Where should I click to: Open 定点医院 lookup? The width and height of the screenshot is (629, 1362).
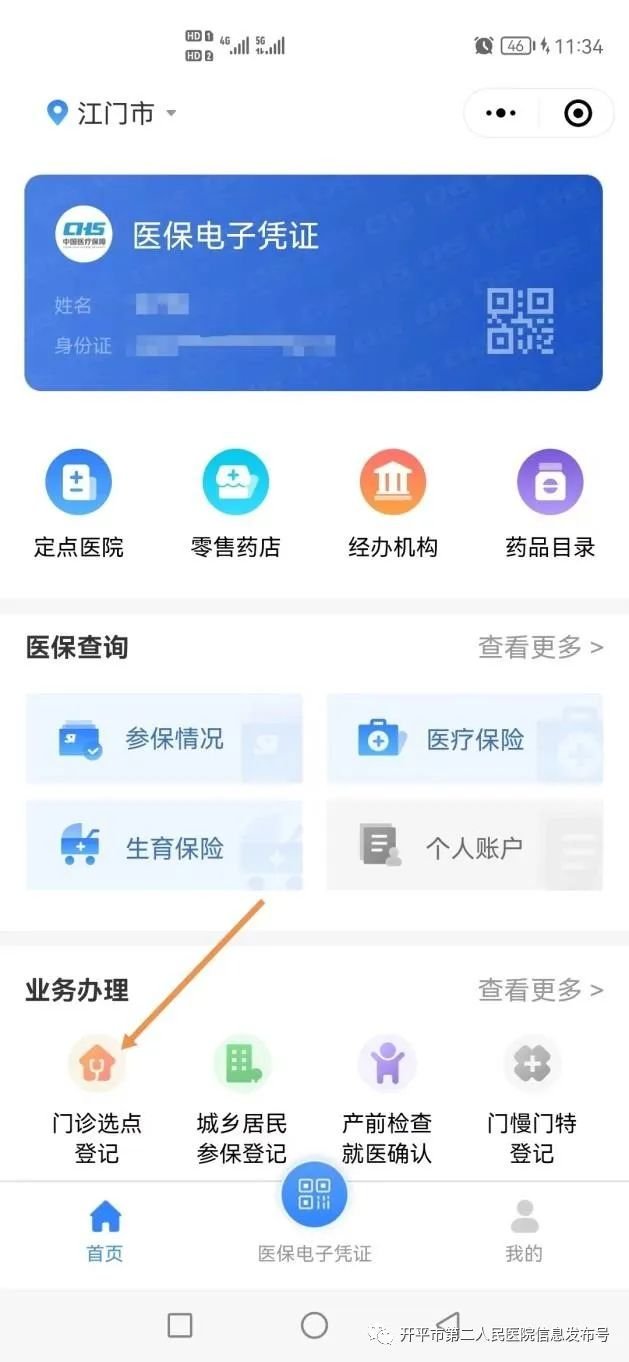click(78, 503)
